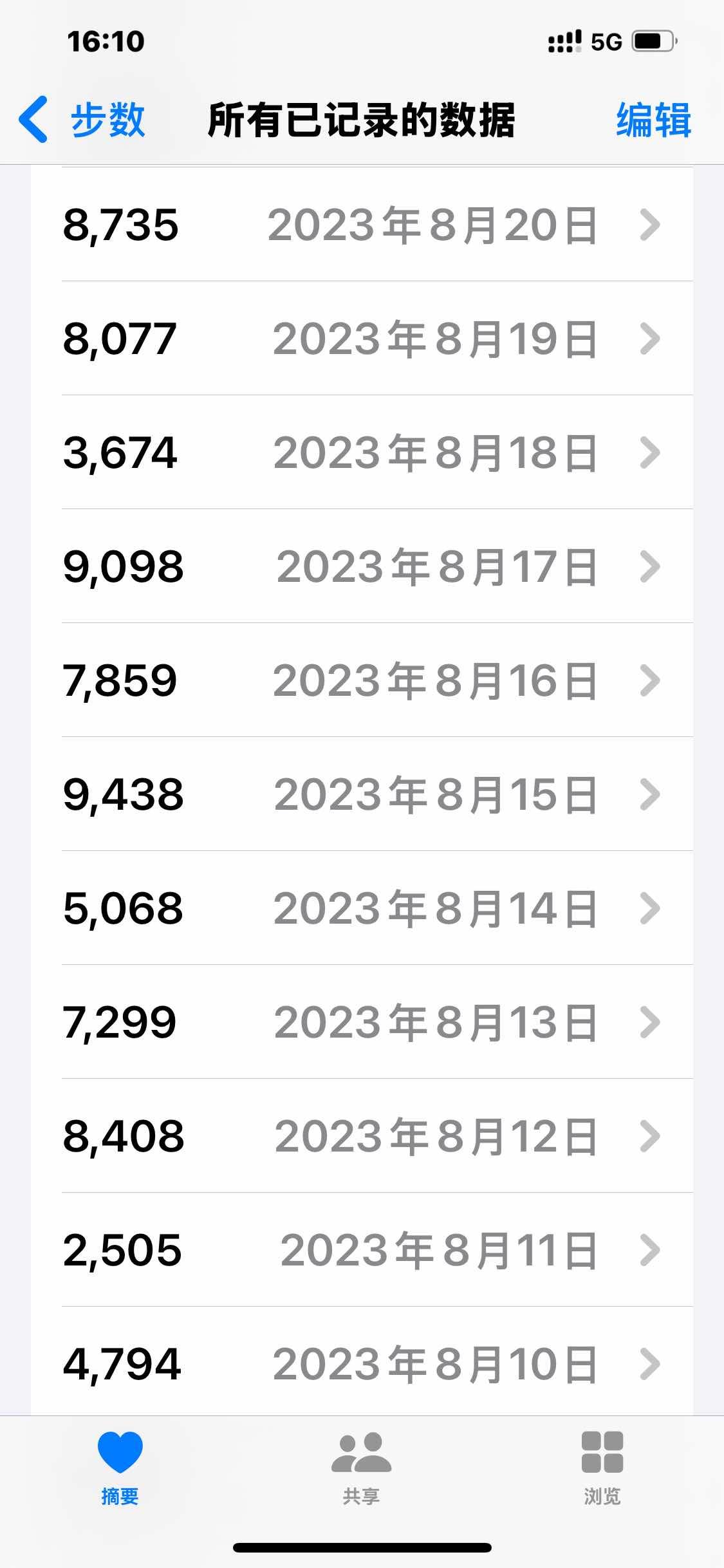The image size is (724, 1568).
Task: Open the 2023年8月10日 entry
Action: click(362, 1364)
